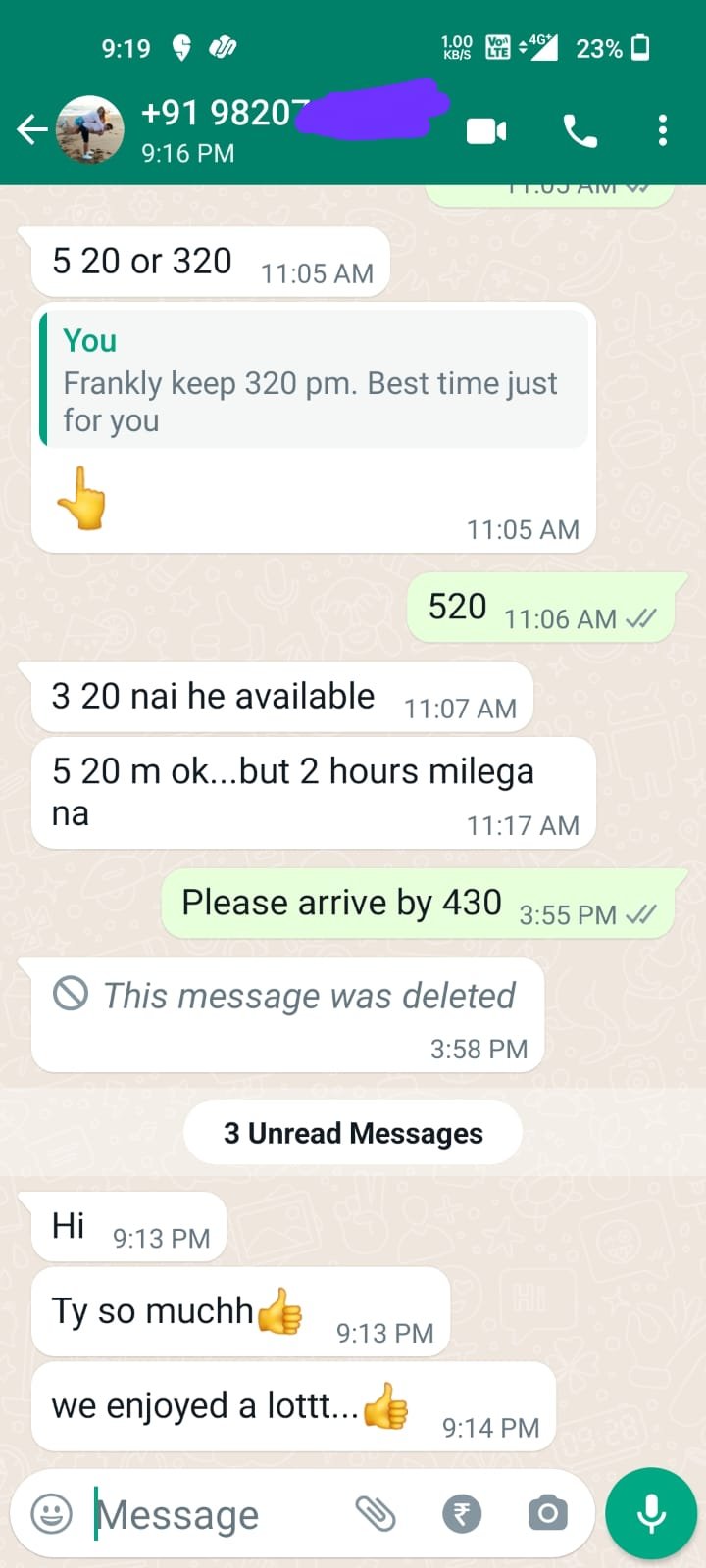Attach a file with the paperclip
Screen dimensions: 706x1568
376,1514
